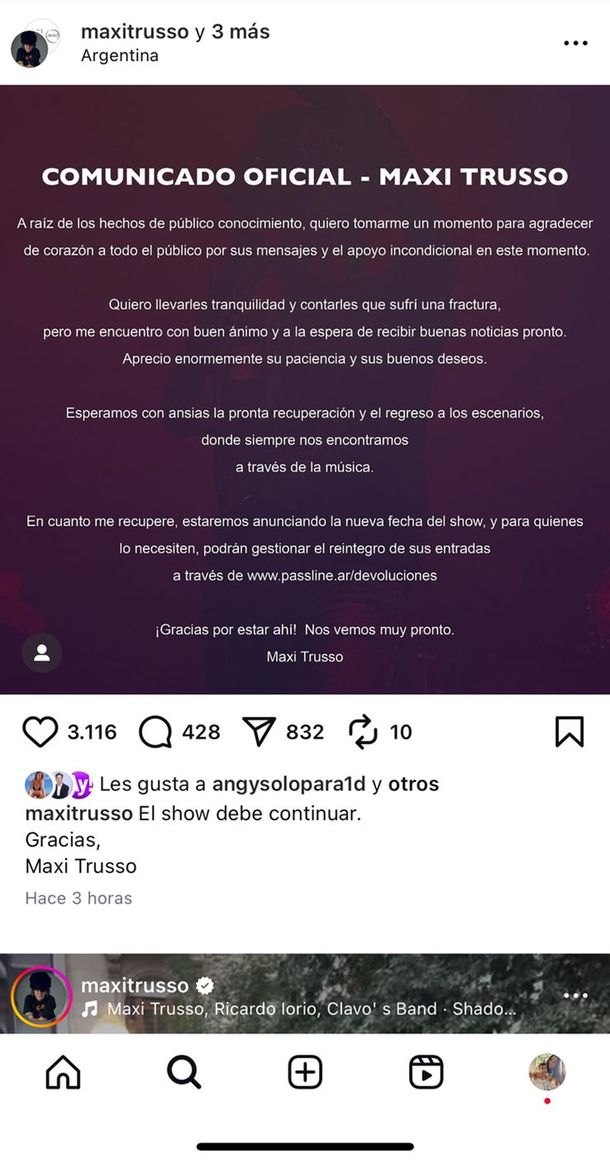Open options menu for the comunicado post
Viewport: 610px width, 1163px height.
pyautogui.click(x=575, y=43)
